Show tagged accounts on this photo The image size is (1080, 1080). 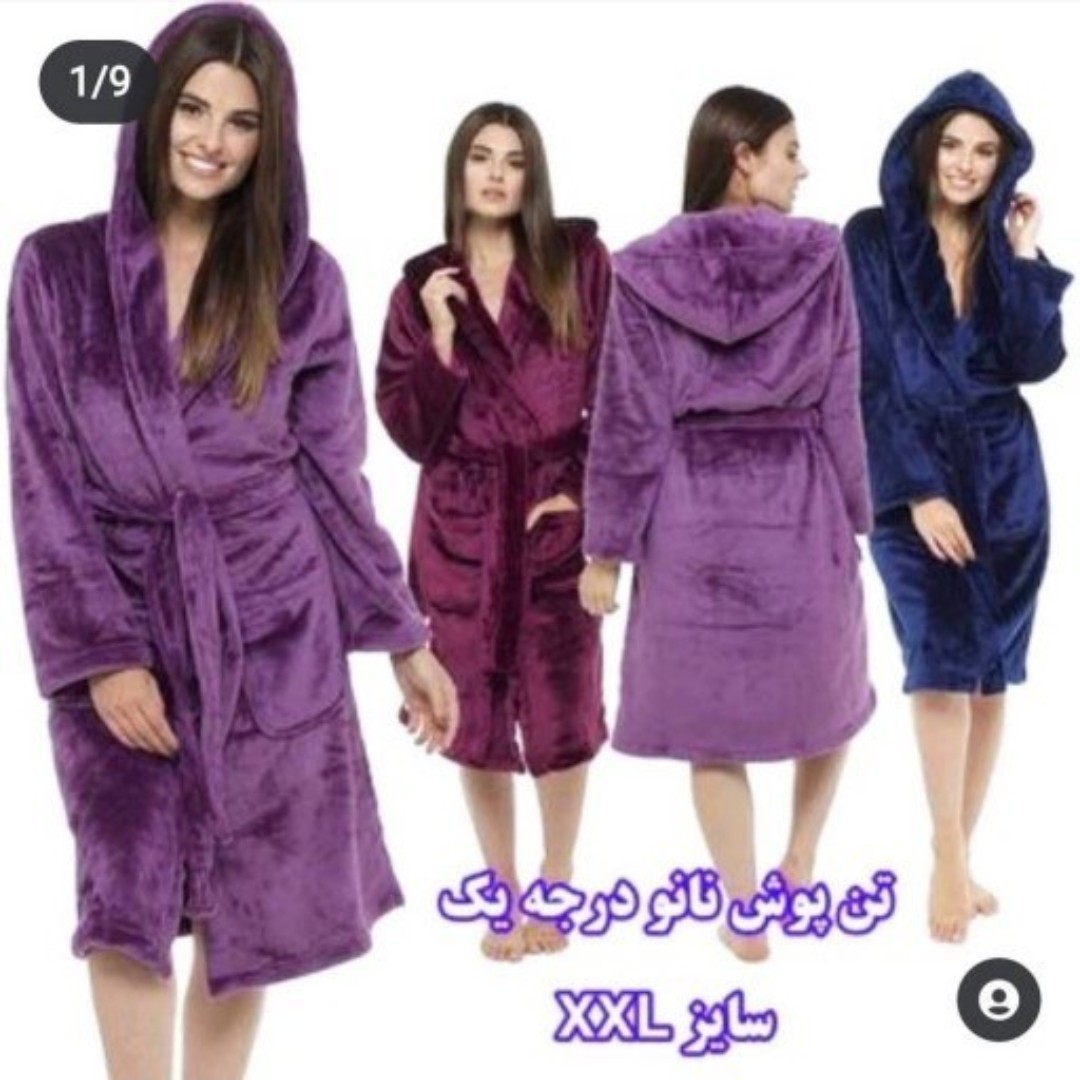point(998,999)
